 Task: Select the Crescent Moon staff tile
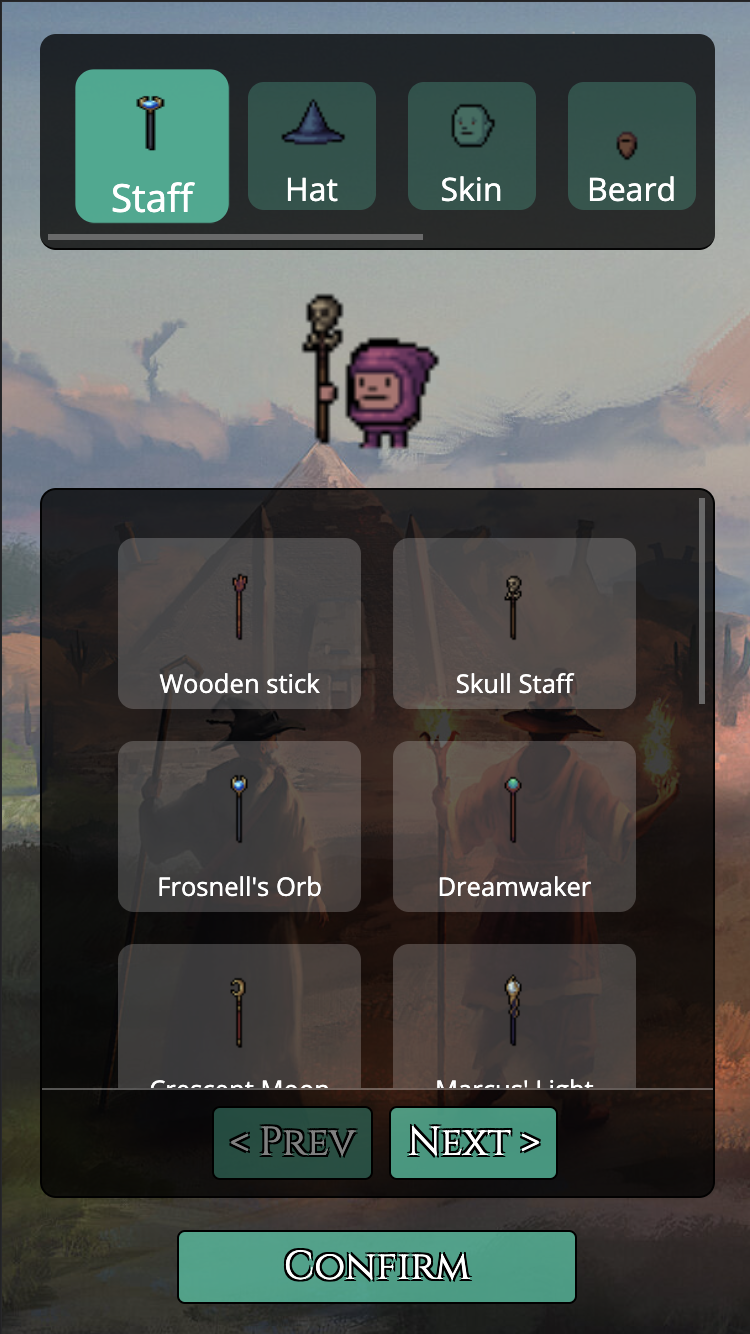click(x=239, y=1015)
